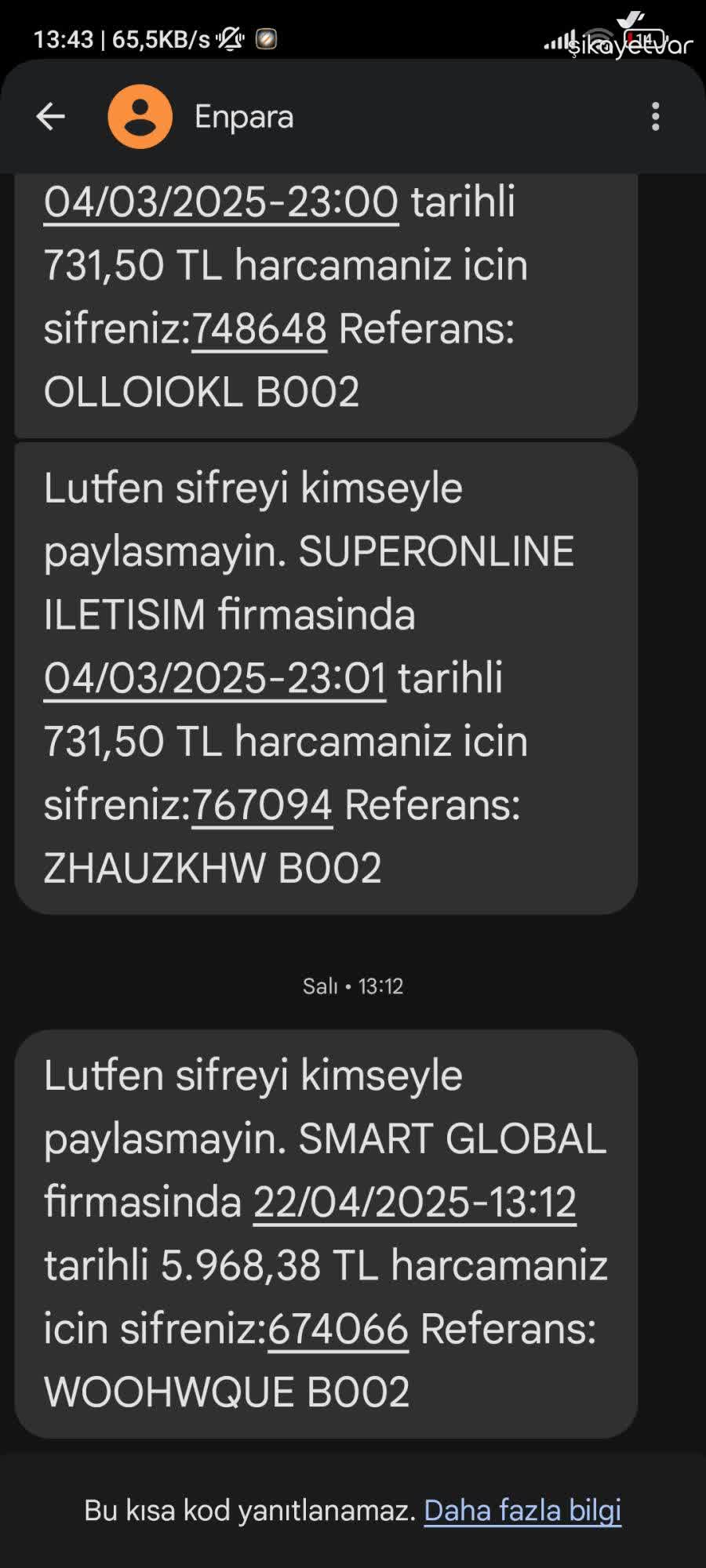Tap the Salı 13:12 timestamp separator

click(x=352, y=986)
